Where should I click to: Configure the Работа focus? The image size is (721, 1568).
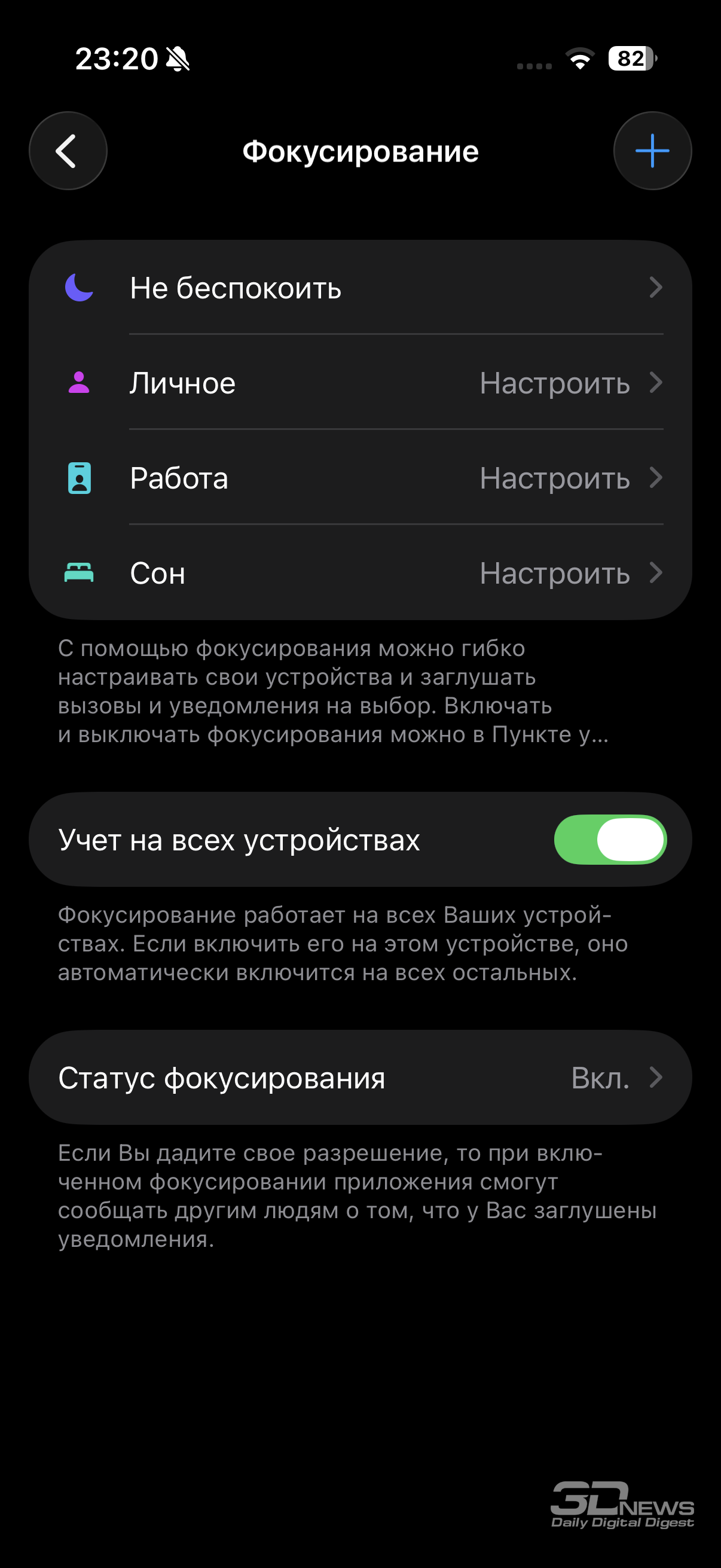coord(360,478)
